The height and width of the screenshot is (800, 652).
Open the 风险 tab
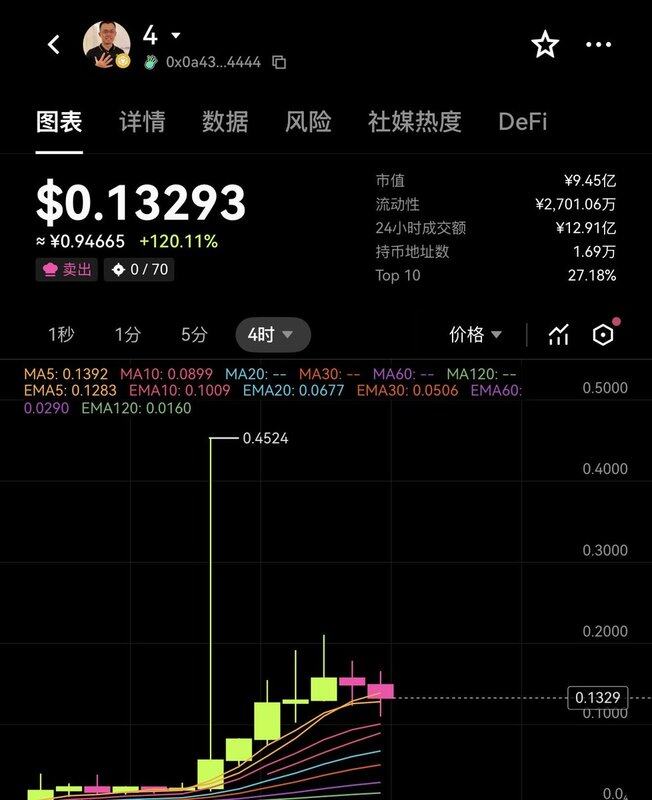click(x=308, y=122)
